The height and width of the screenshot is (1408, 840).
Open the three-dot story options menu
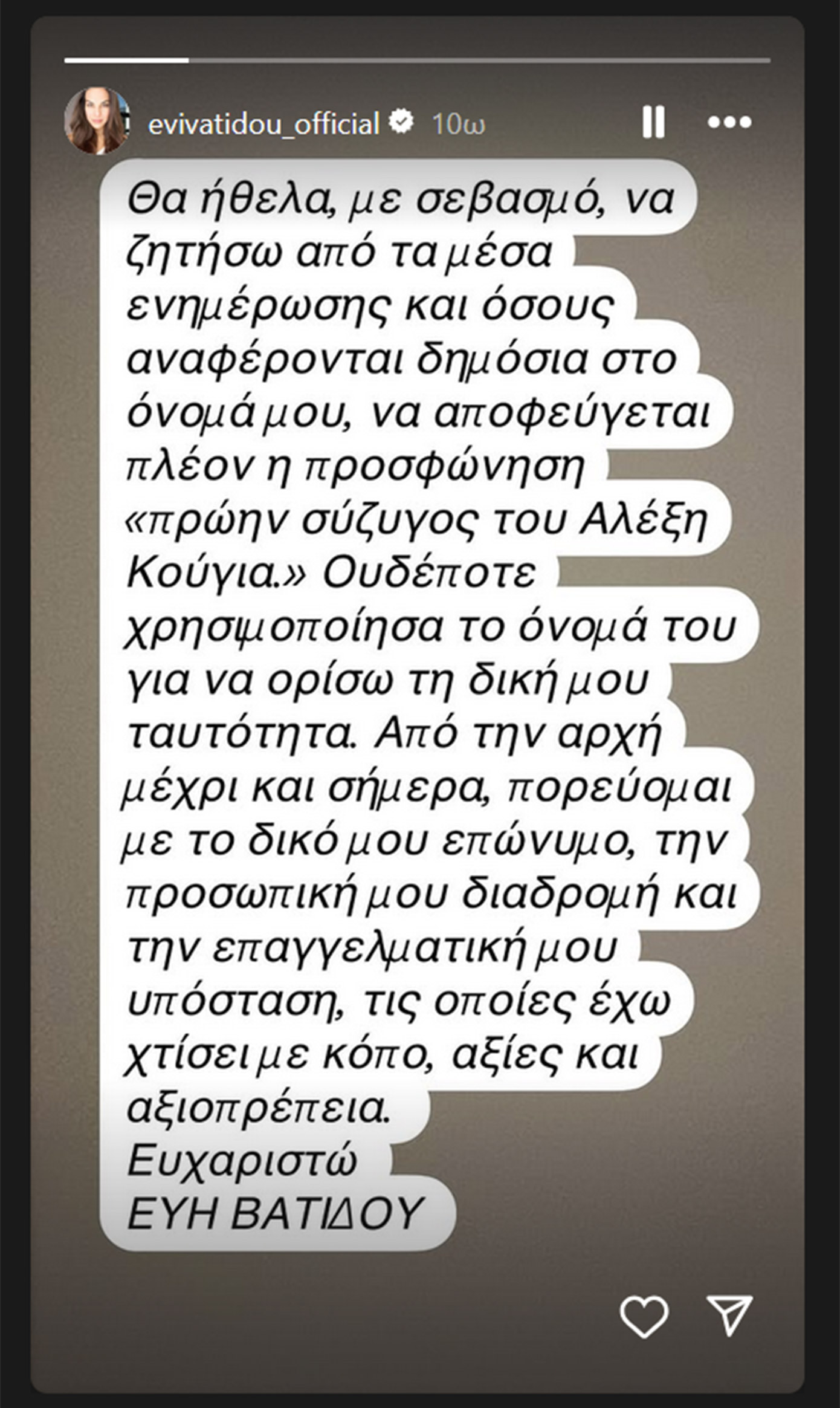pyautogui.click(x=729, y=122)
